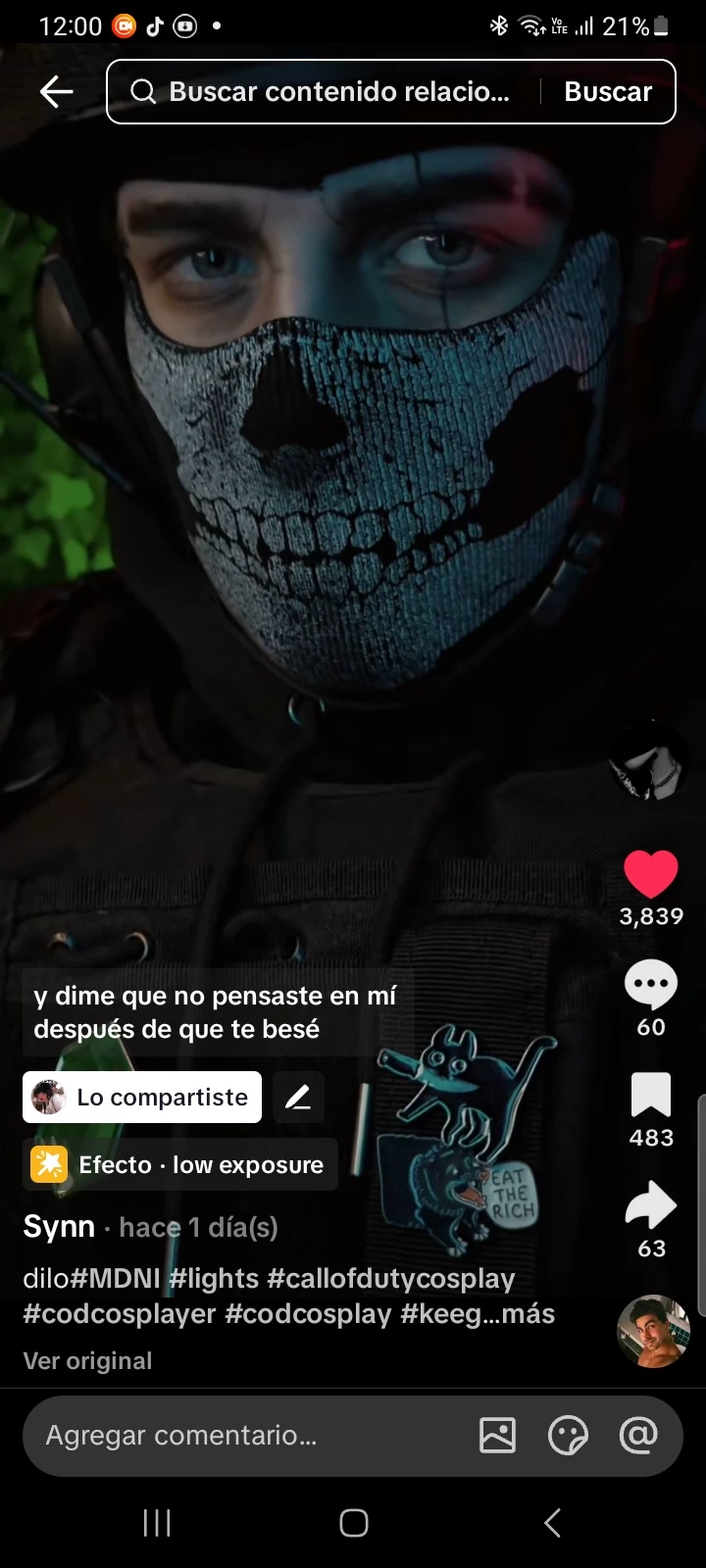This screenshot has height=1568, width=706.
Task: Open the emoji sticker picker
Action: click(568, 1436)
